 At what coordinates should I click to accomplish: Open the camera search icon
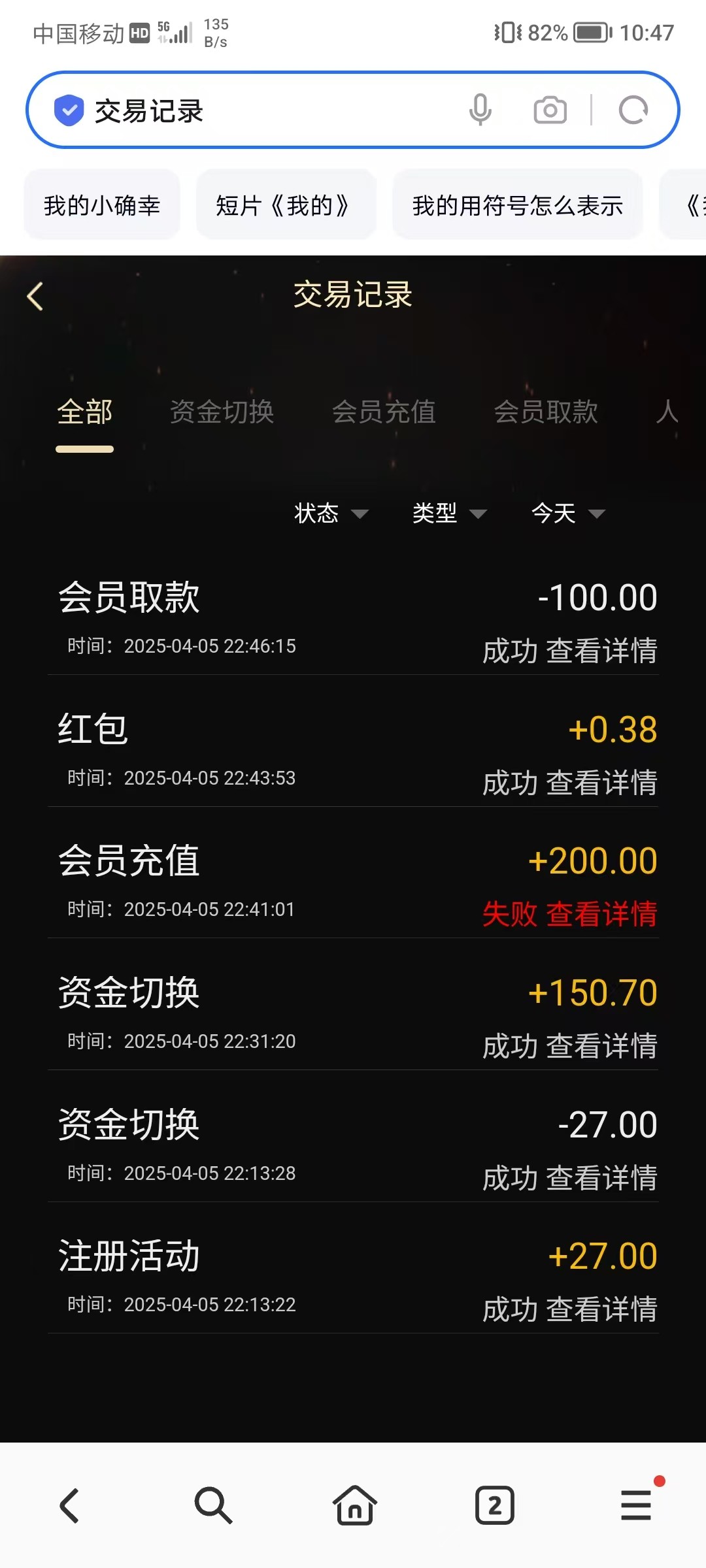(550, 110)
